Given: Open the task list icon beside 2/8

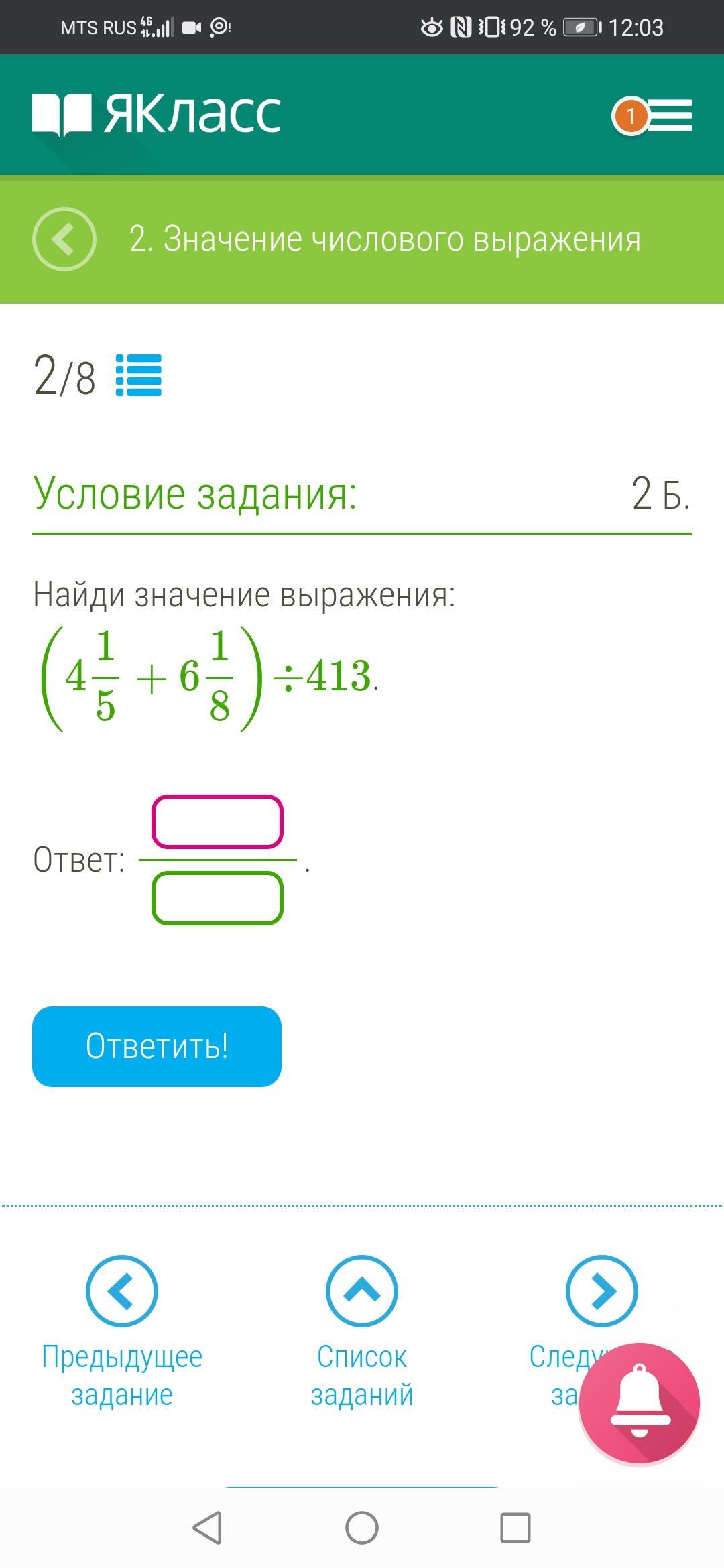Looking at the screenshot, I should pyautogui.click(x=139, y=375).
